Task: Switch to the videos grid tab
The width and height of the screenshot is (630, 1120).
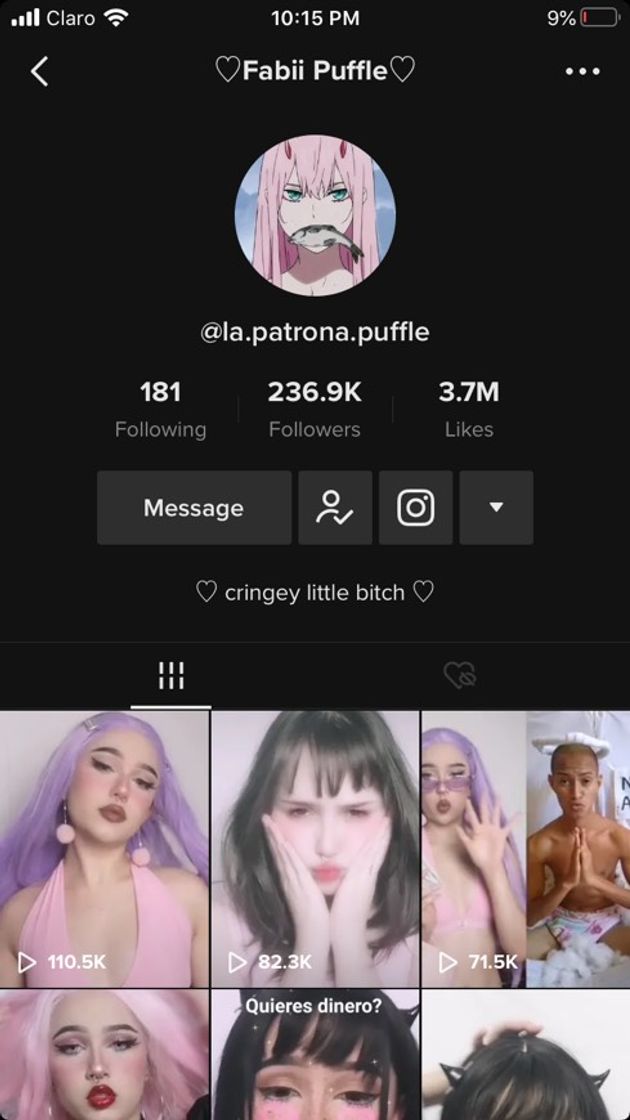Action: click(171, 676)
